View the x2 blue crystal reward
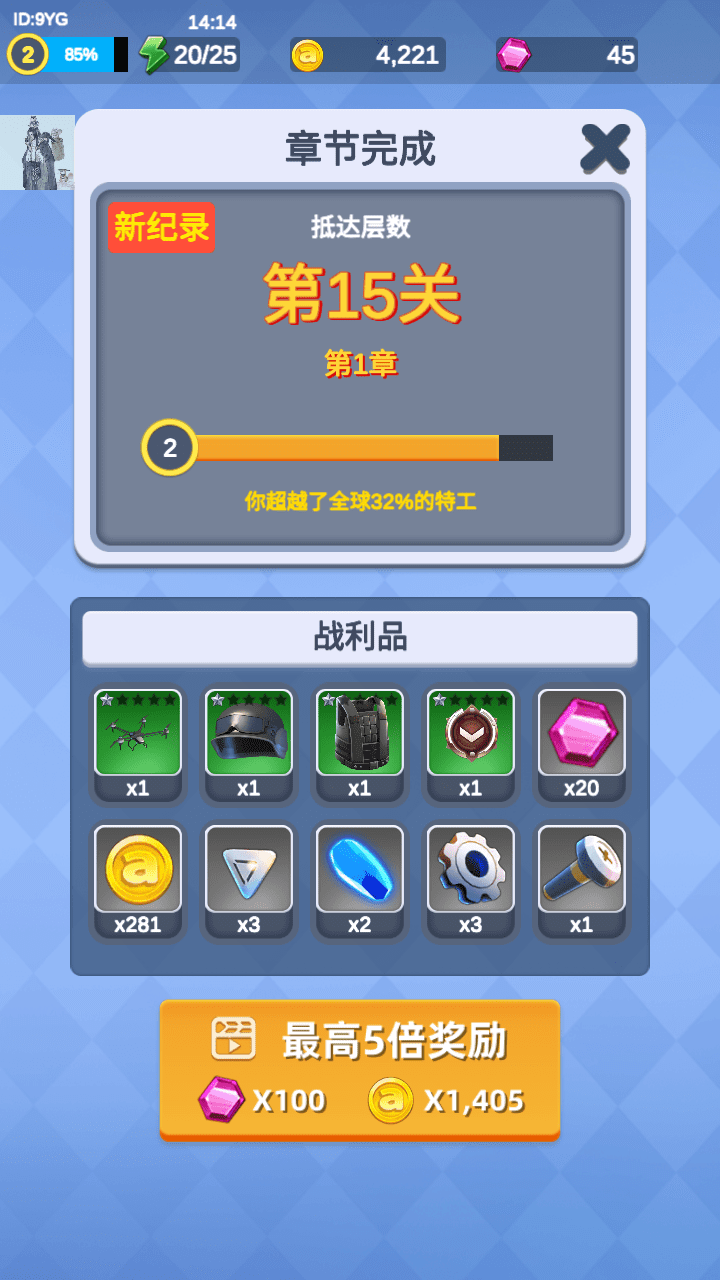The image size is (720, 1280). pos(360,869)
